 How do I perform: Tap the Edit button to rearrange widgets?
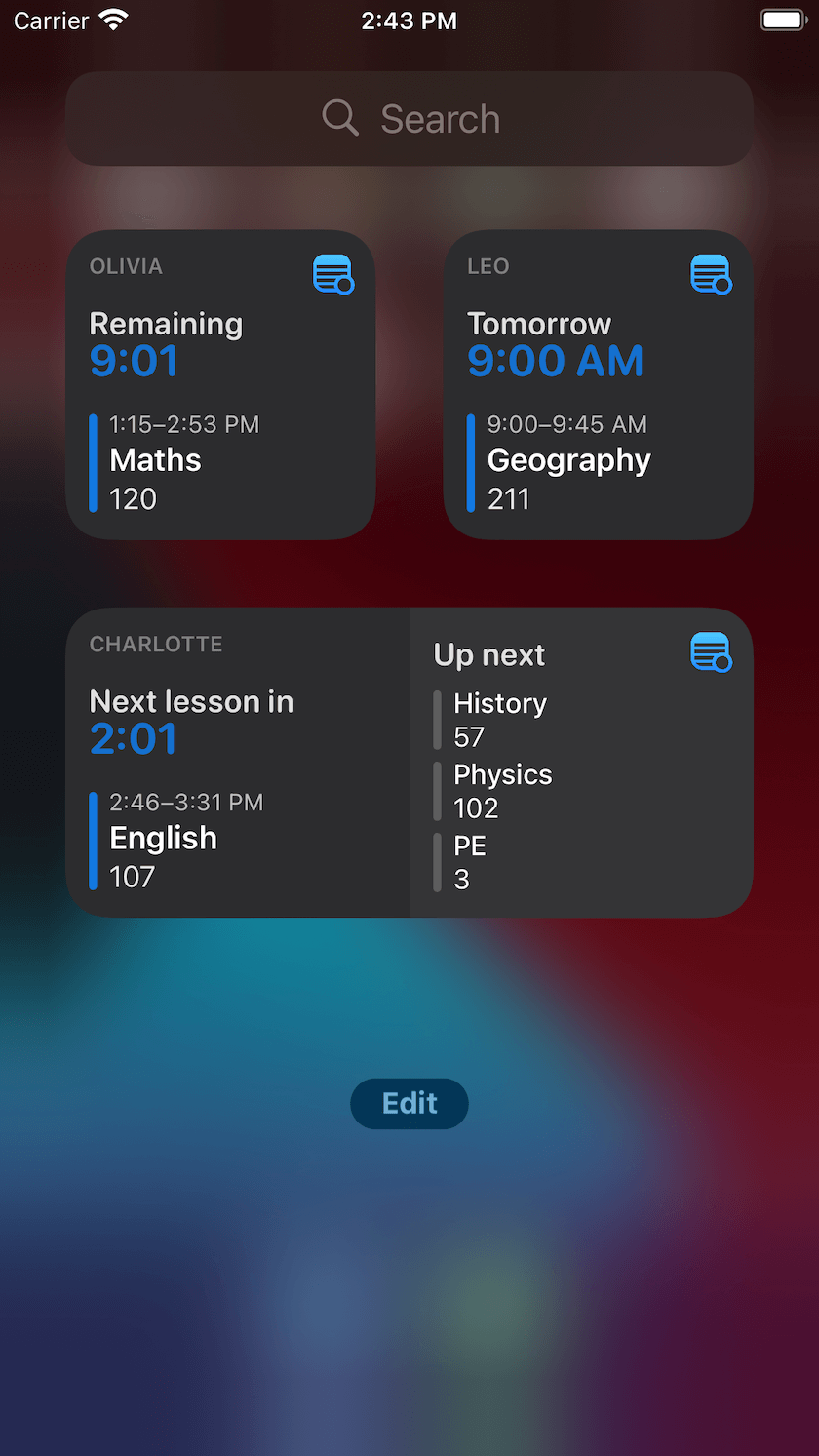(x=409, y=1103)
